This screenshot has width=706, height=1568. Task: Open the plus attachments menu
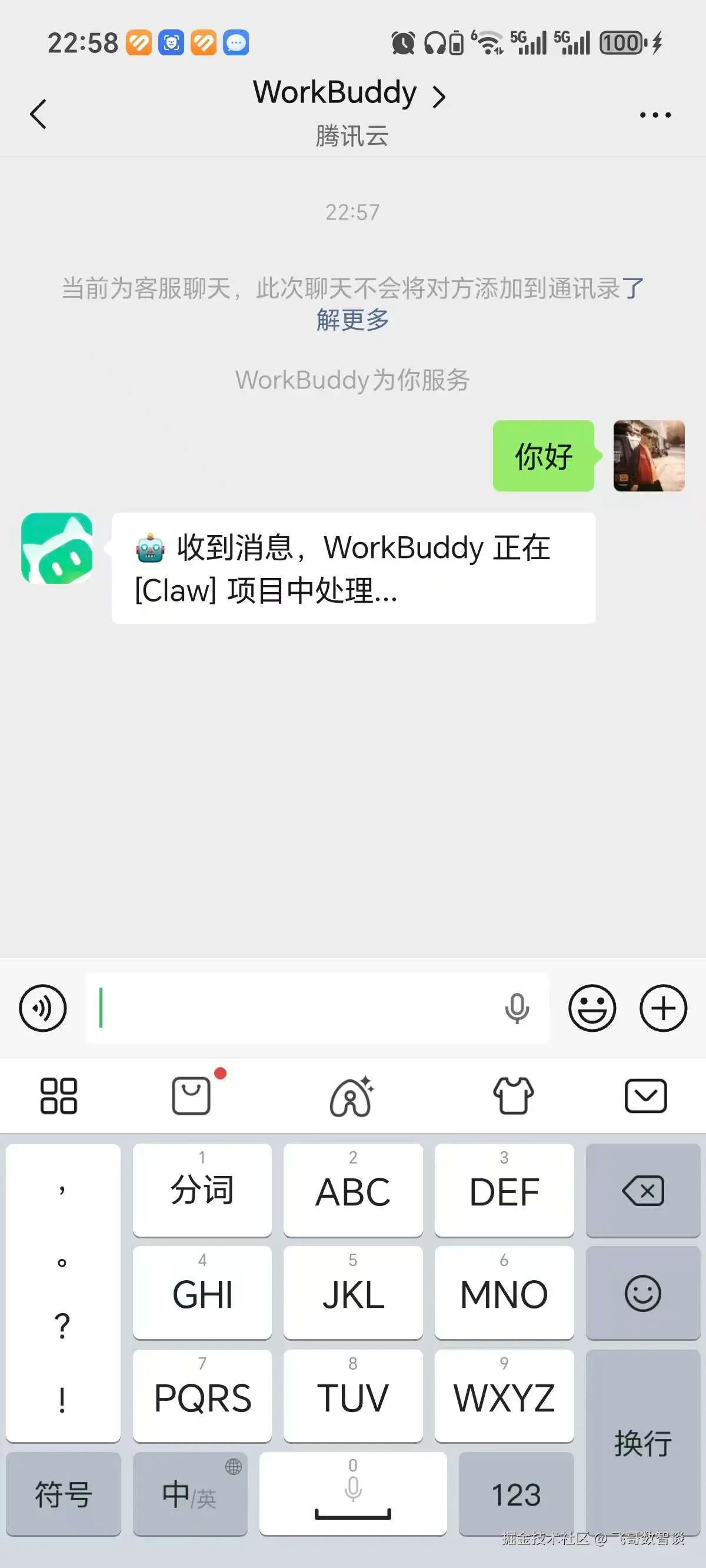(663, 1008)
